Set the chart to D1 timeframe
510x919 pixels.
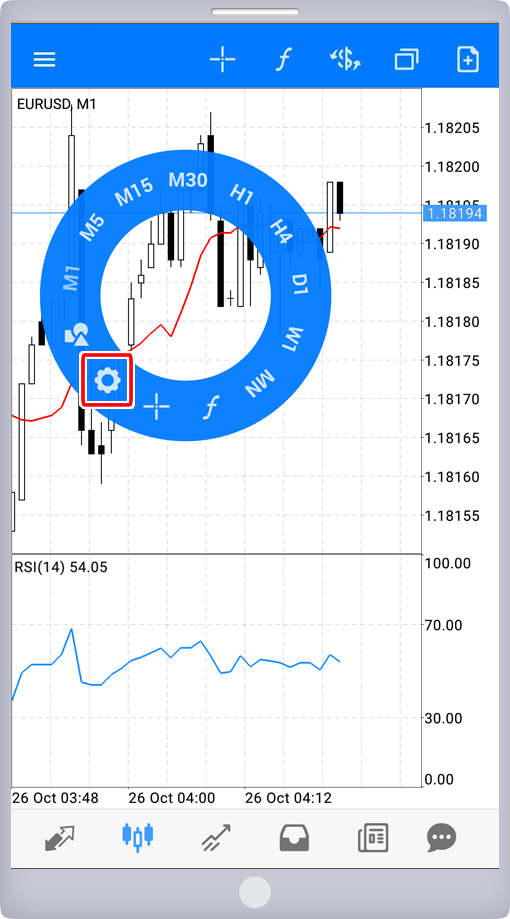(300, 284)
